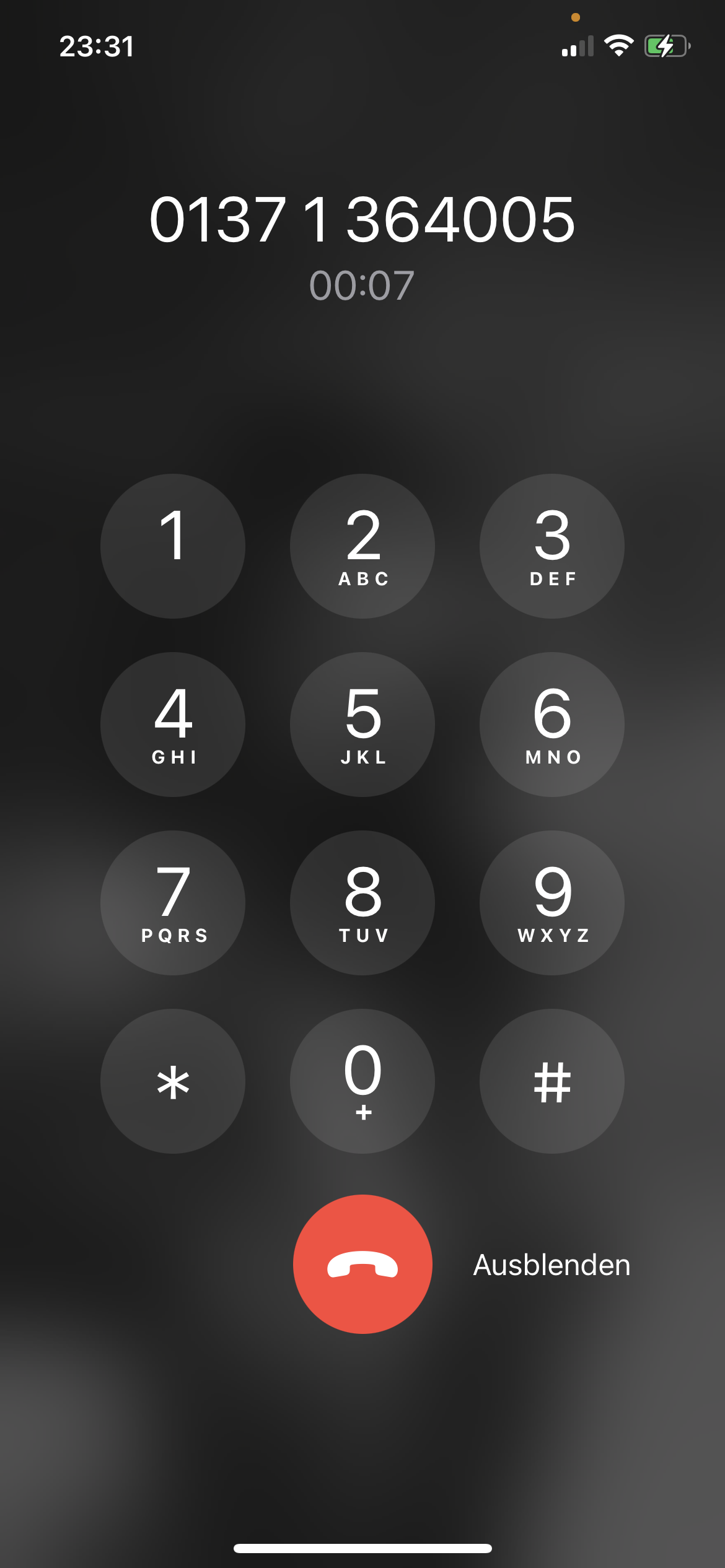Tap the hash key

pyautogui.click(x=552, y=1081)
